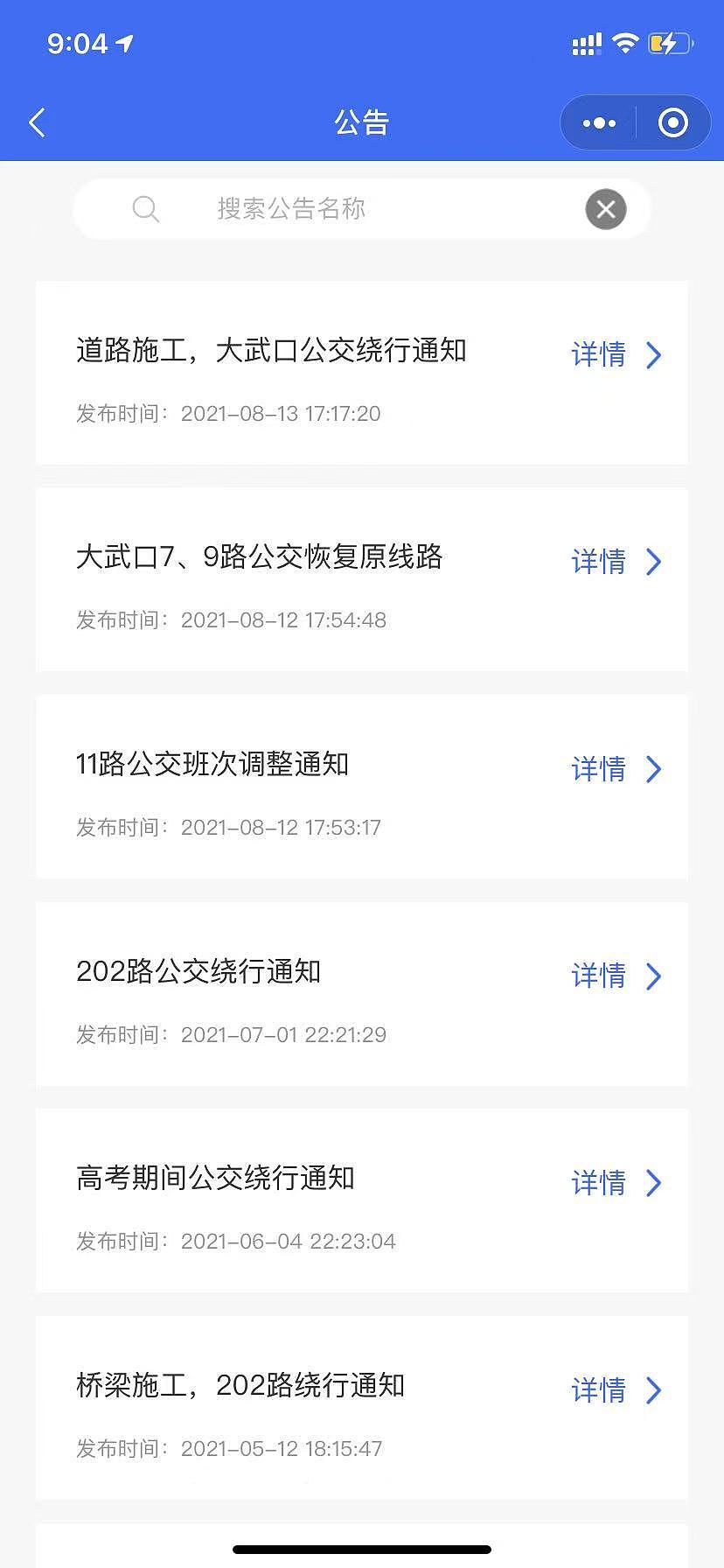This screenshot has width=724, height=1568.
Task: Tap the signal strength bars indicator
Action: point(586,42)
